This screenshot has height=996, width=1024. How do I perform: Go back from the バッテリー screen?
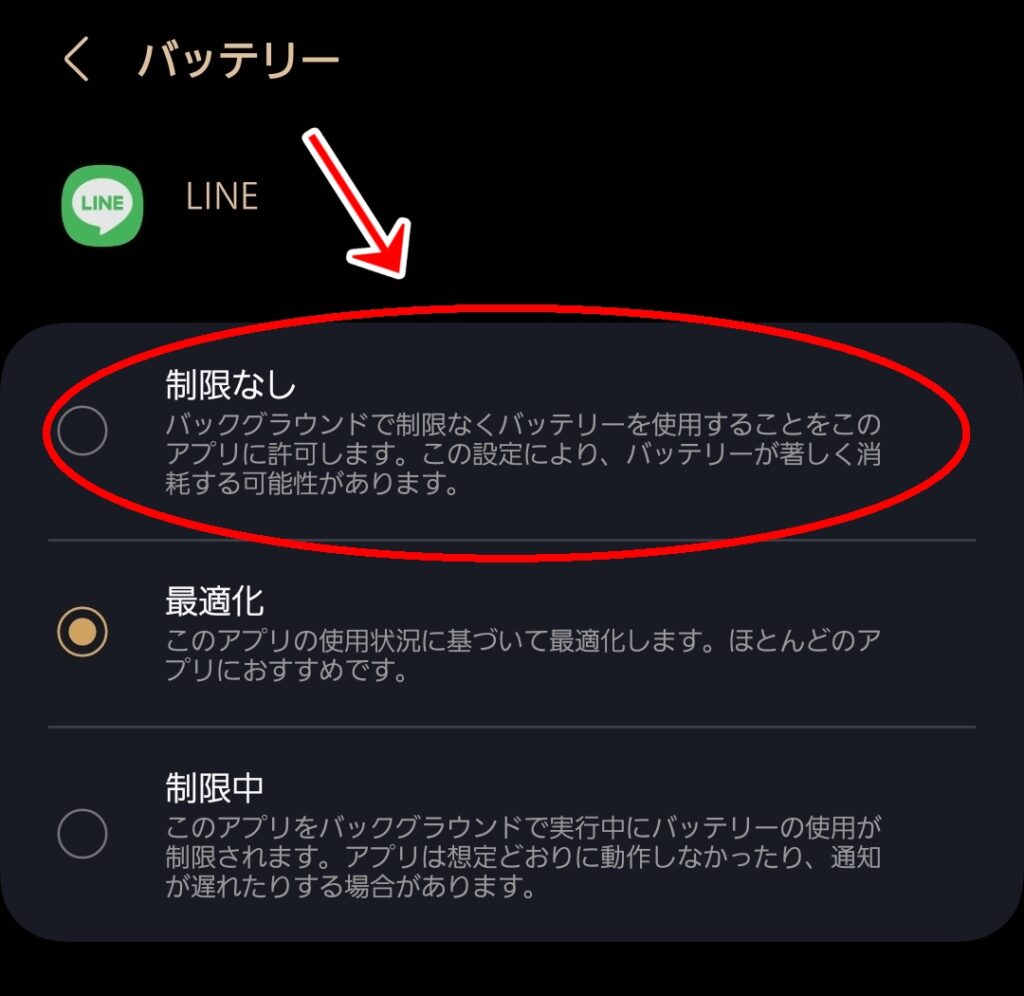(76, 61)
